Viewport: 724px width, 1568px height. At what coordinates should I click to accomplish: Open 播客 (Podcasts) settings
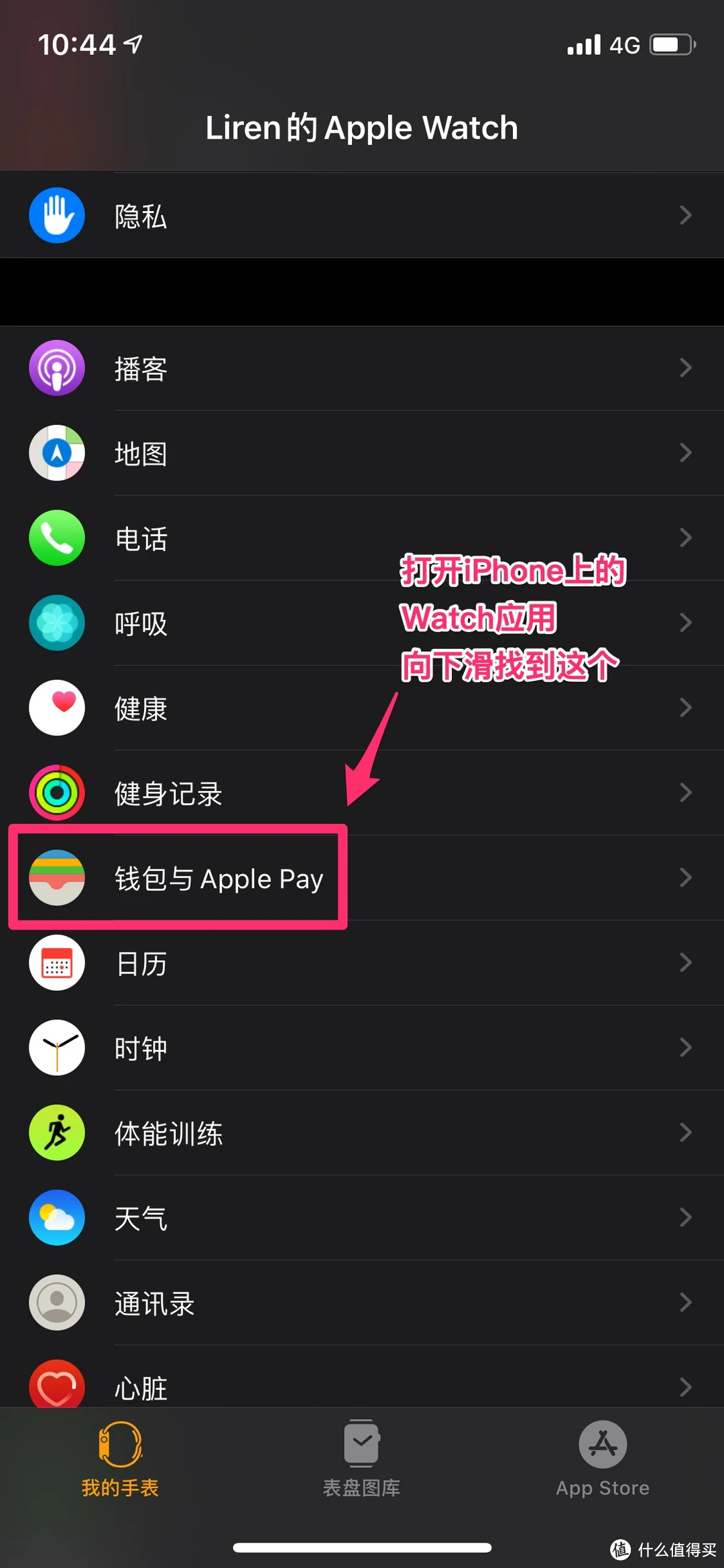point(362,368)
